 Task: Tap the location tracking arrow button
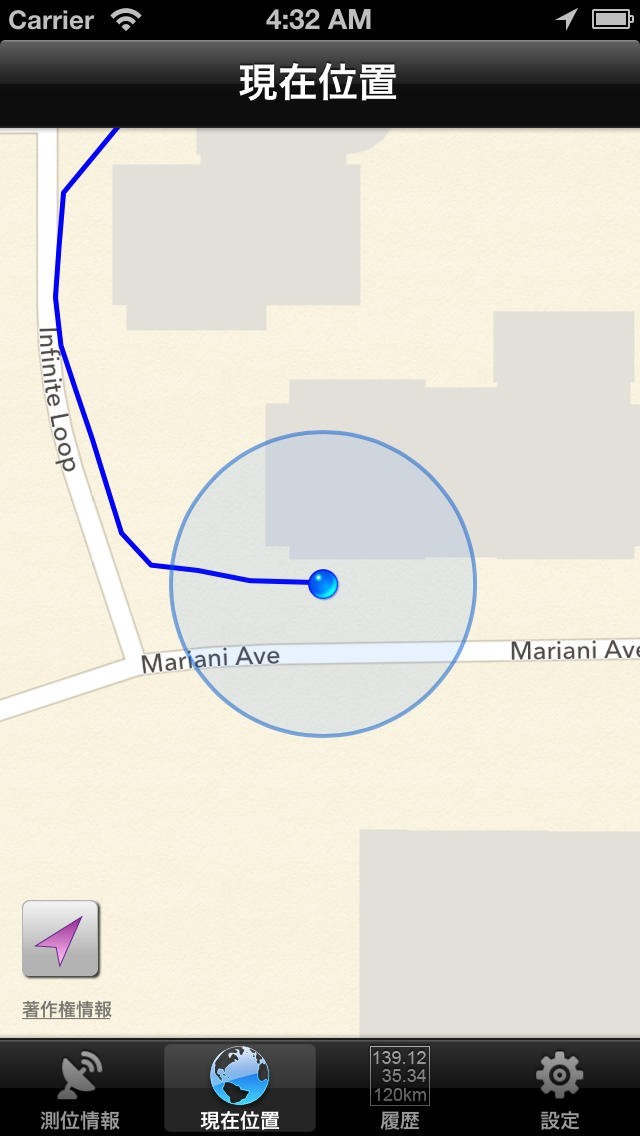coord(61,939)
